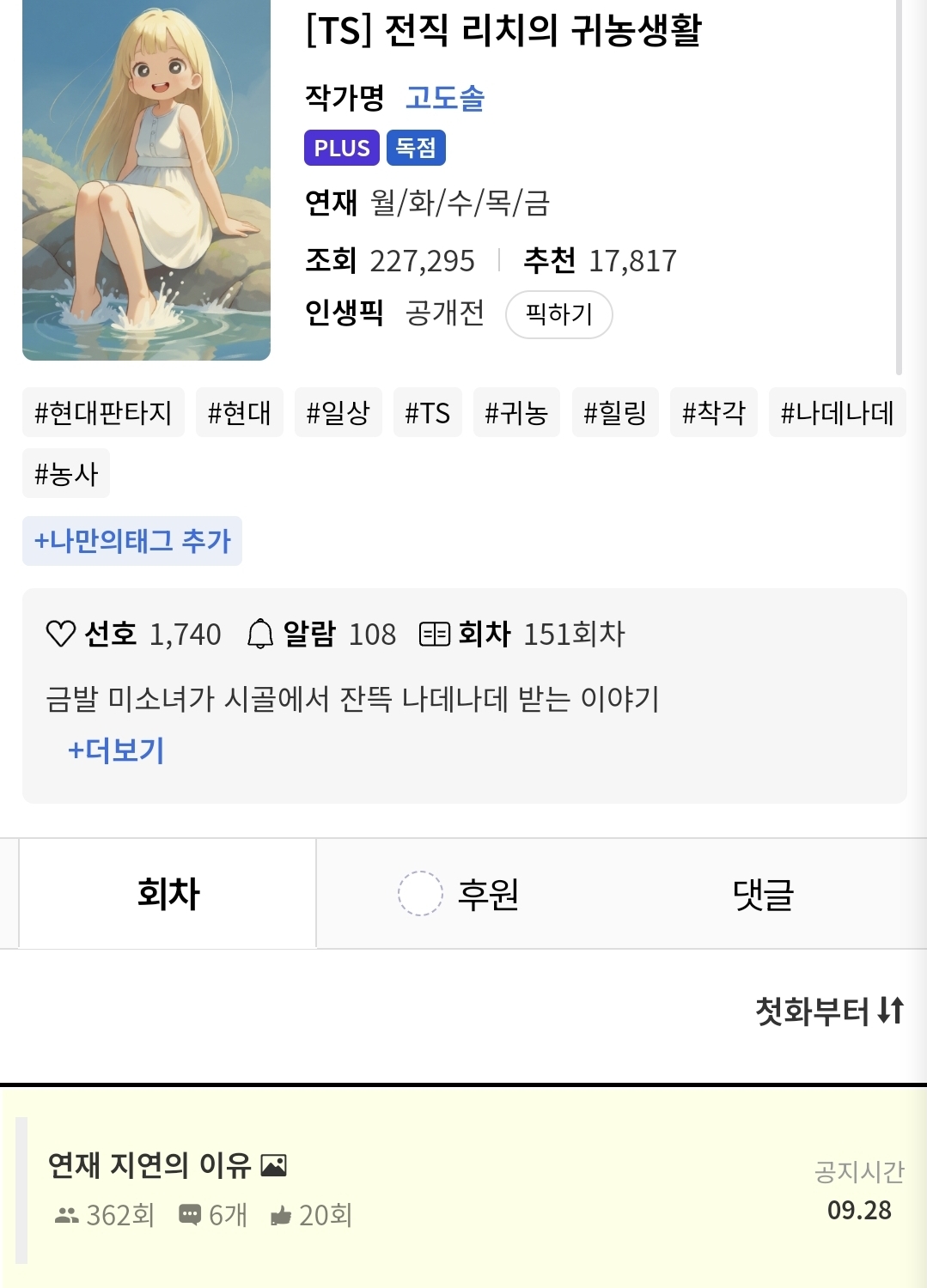
Task: Select the #힐링 tag chip
Action: [614, 413]
